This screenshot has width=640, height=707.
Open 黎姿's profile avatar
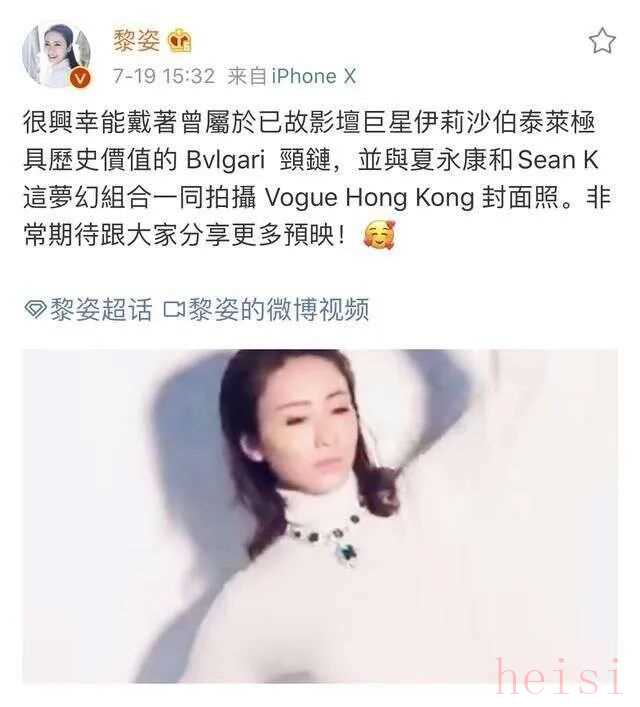(57, 56)
